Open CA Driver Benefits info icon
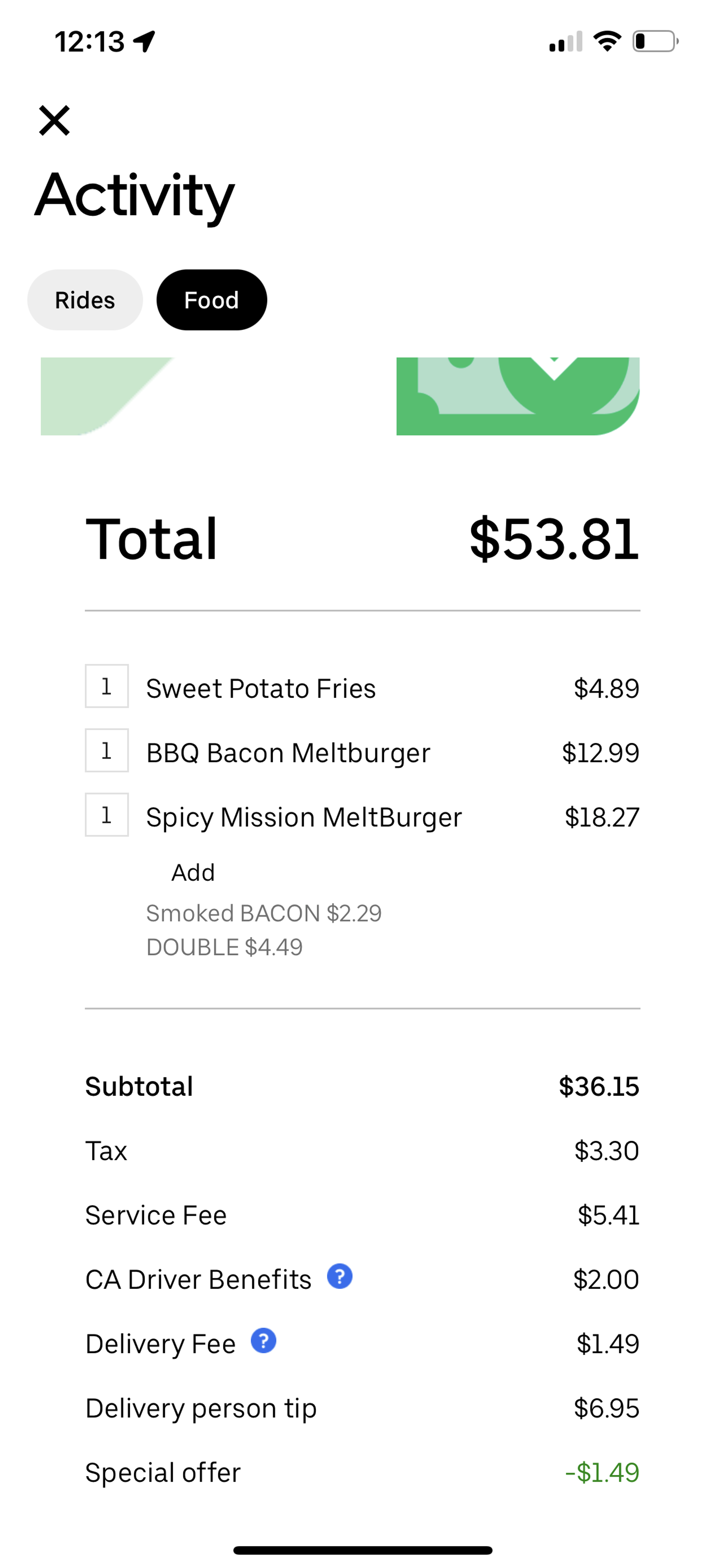The image size is (725, 1568). [x=340, y=1276]
